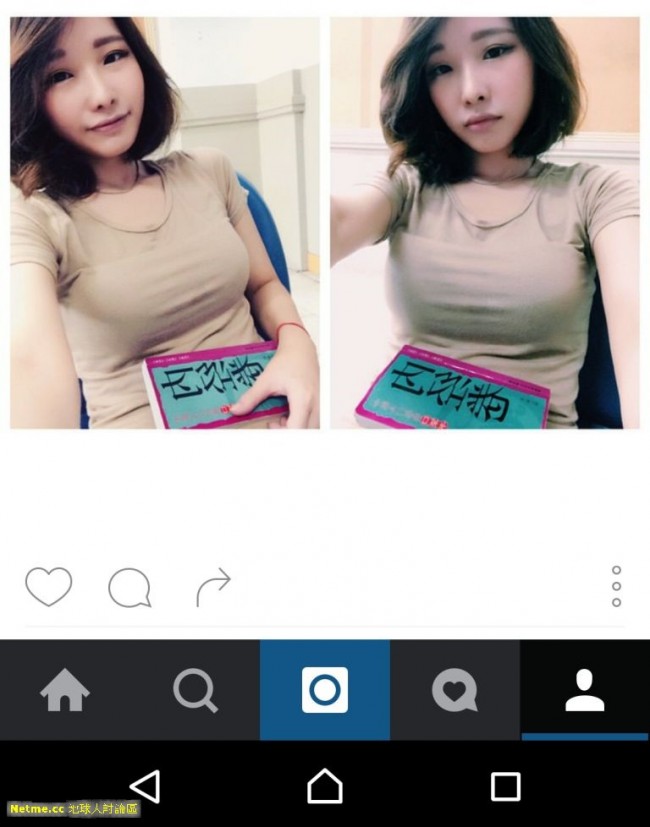Open the posted photo collage
The image size is (650, 827).
[x=325, y=223]
